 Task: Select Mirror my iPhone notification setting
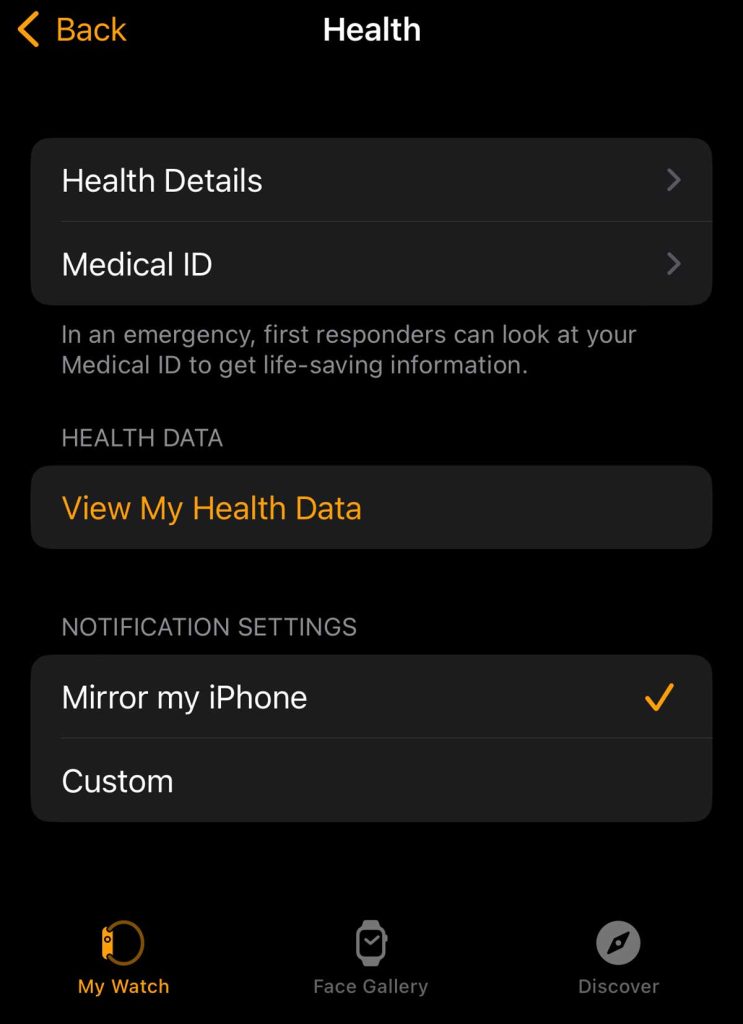[x=371, y=697]
